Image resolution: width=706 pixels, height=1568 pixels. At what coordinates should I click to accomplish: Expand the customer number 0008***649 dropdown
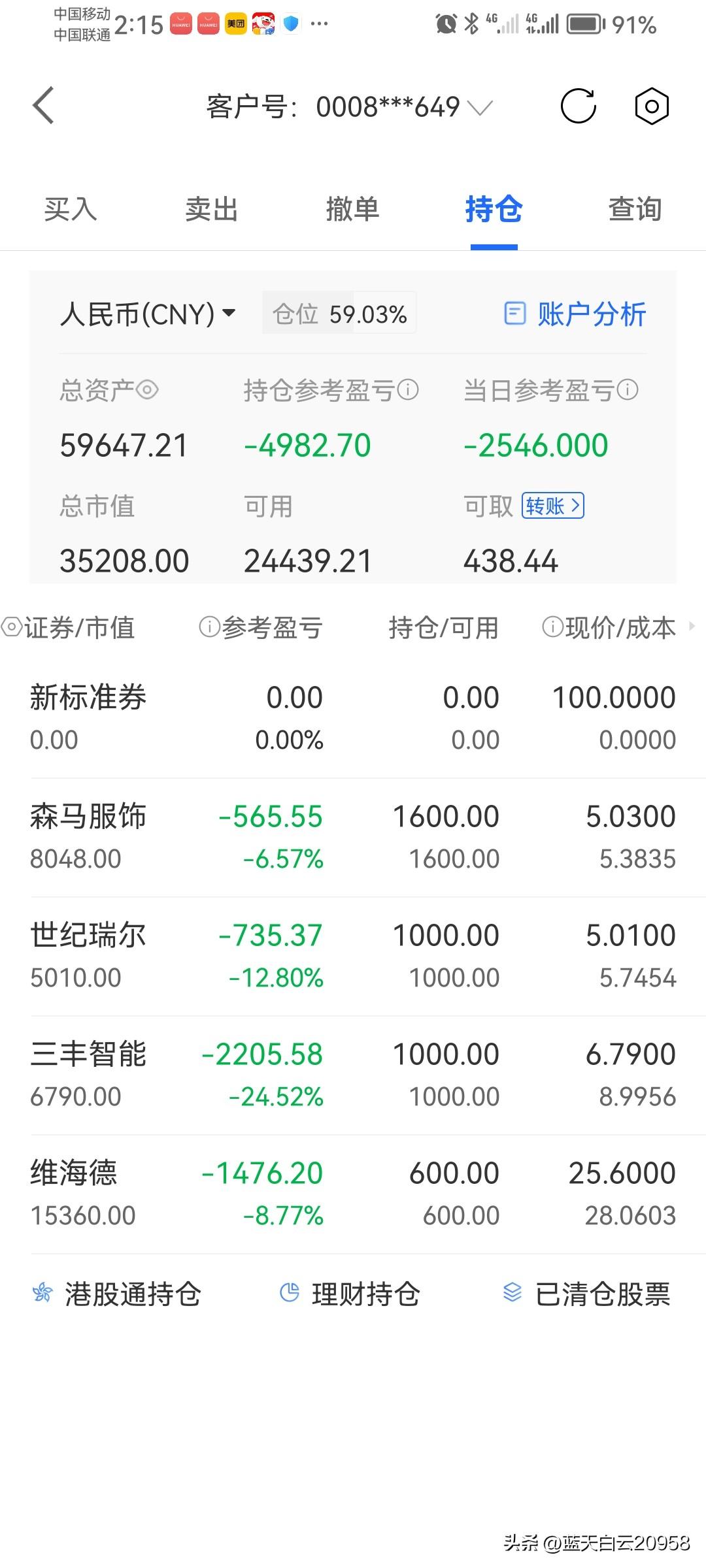pos(480,108)
